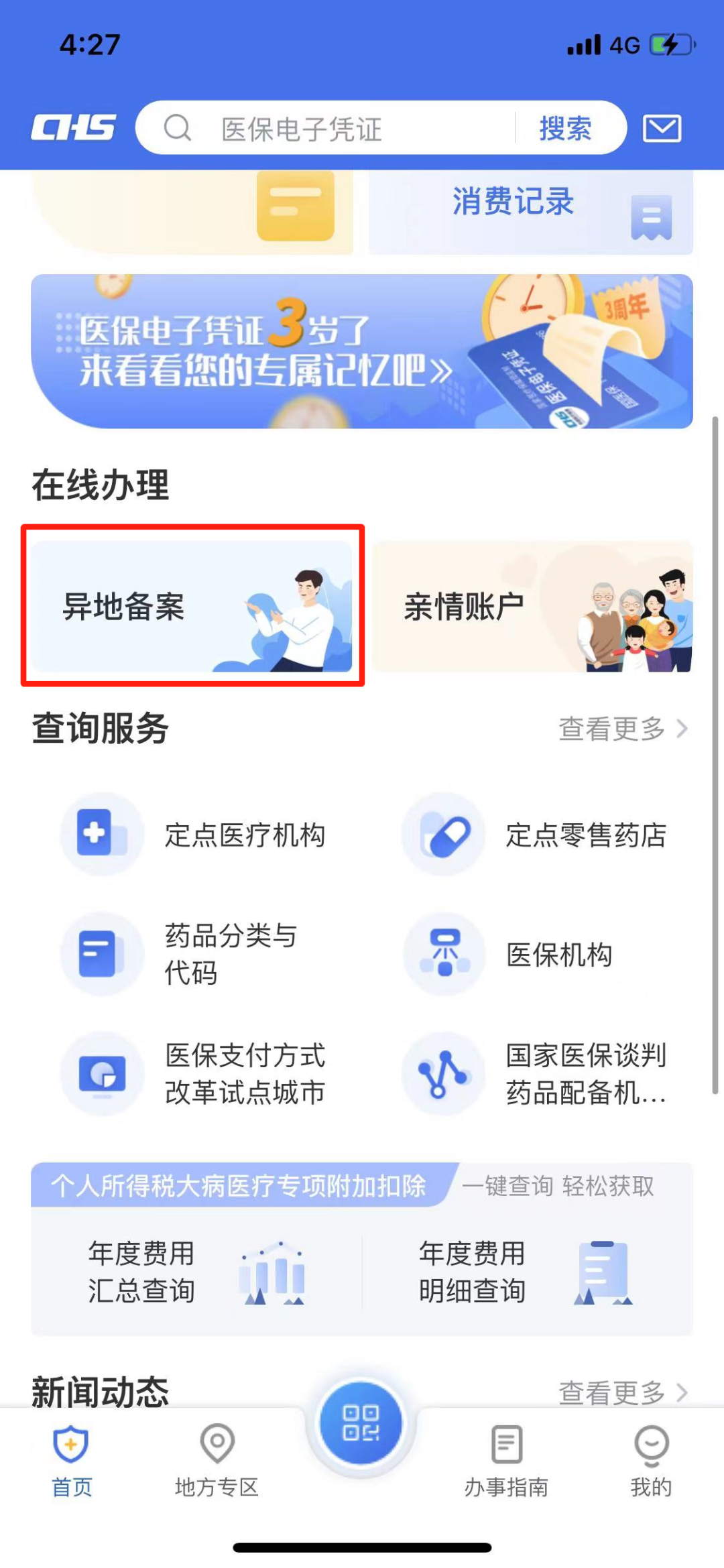Open 定点零售药店 query

536,835
